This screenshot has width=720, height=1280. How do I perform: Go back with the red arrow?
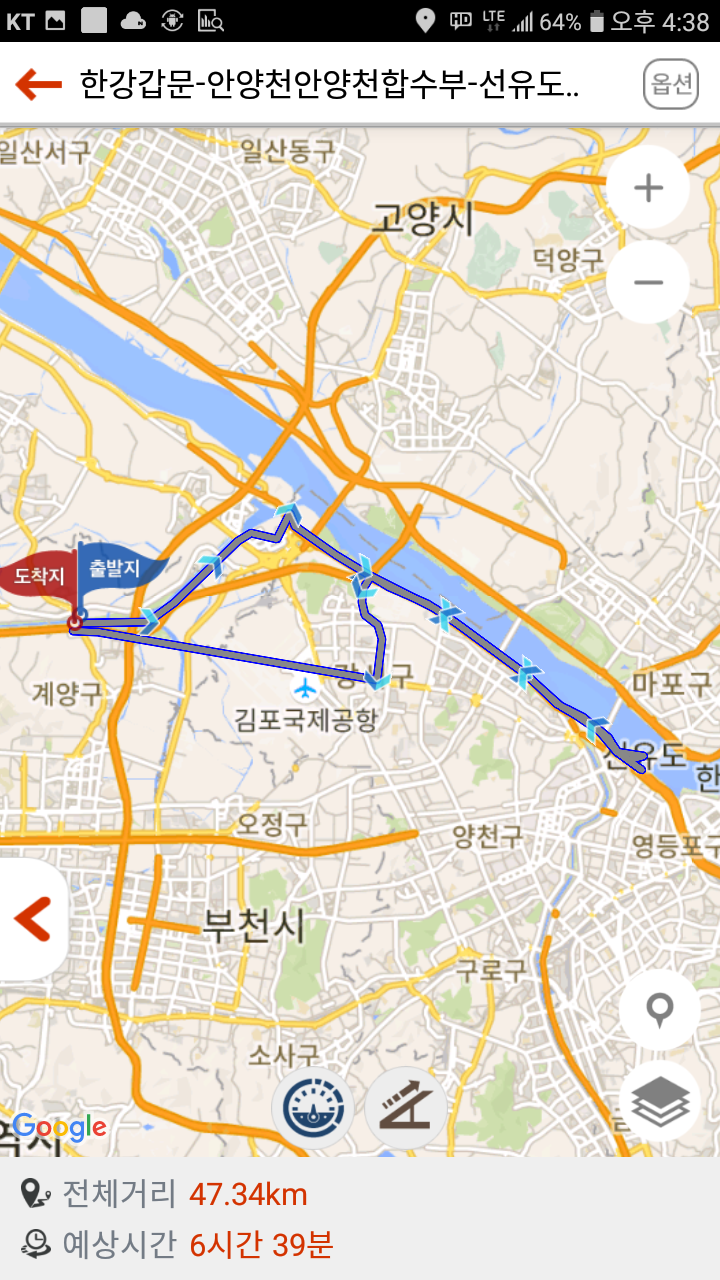tap(39, 85)
